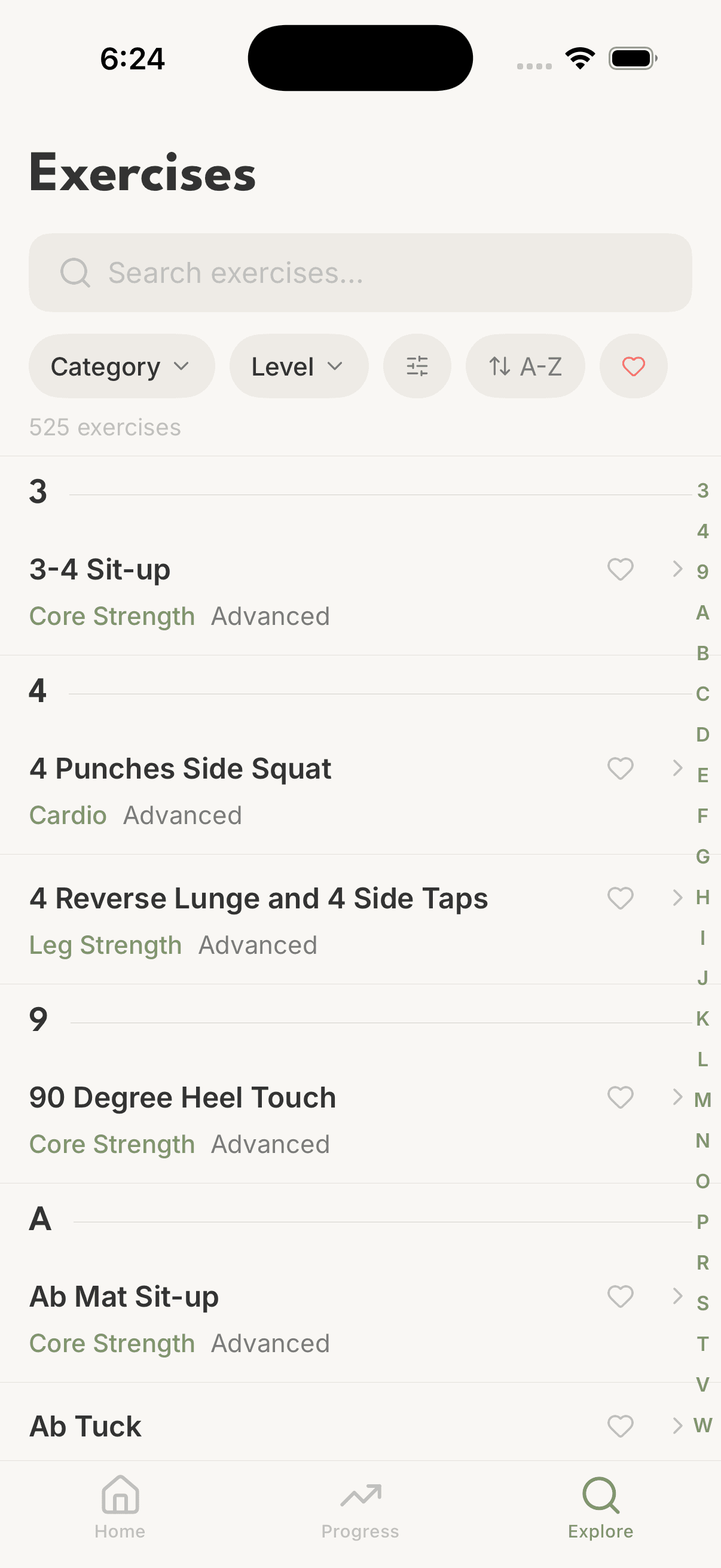Favorite the 90 Degree Heel Touch exercise

[x=620, y=1097]
